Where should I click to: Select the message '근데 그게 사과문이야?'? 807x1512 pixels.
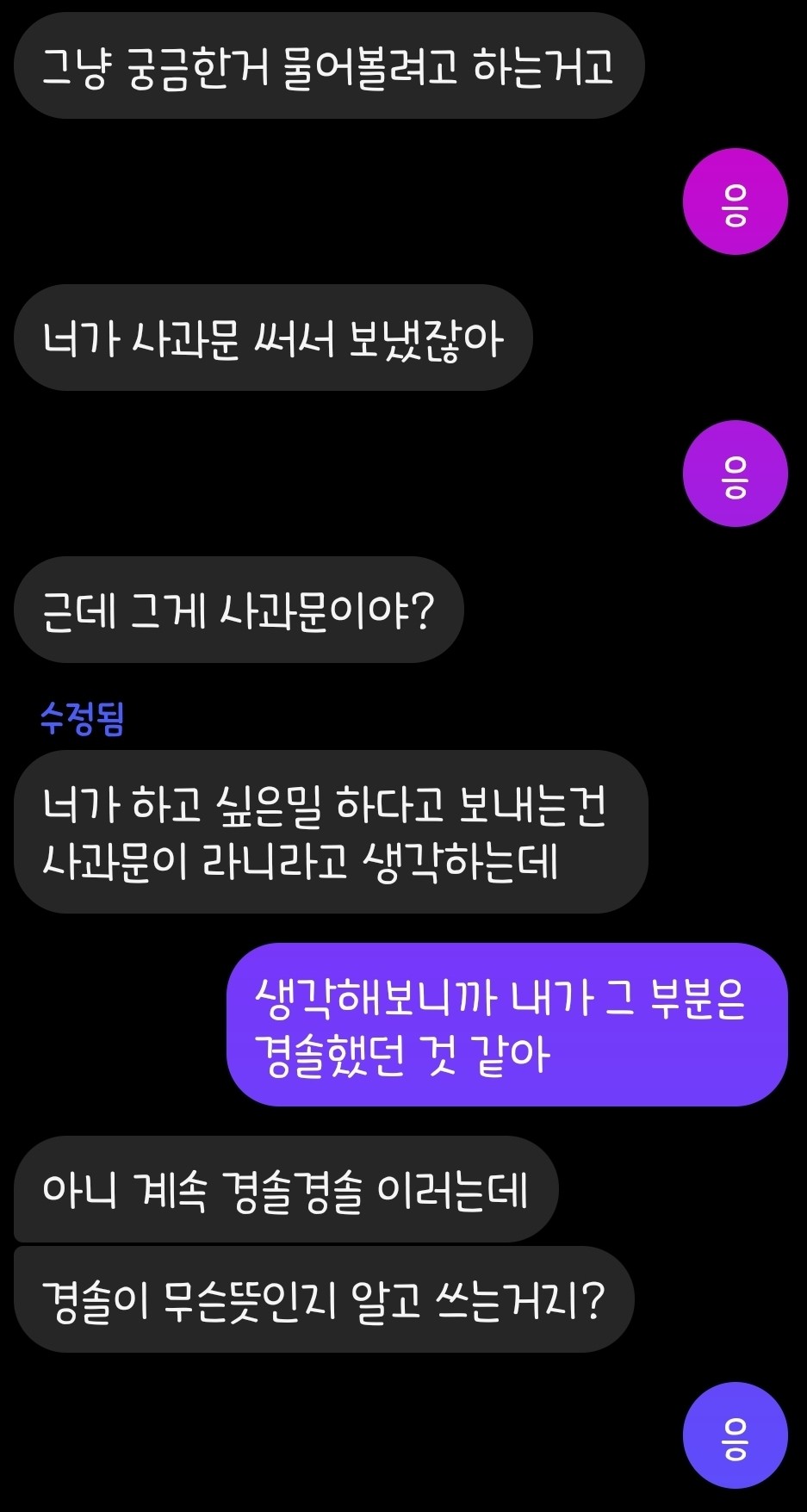point(239,607)
